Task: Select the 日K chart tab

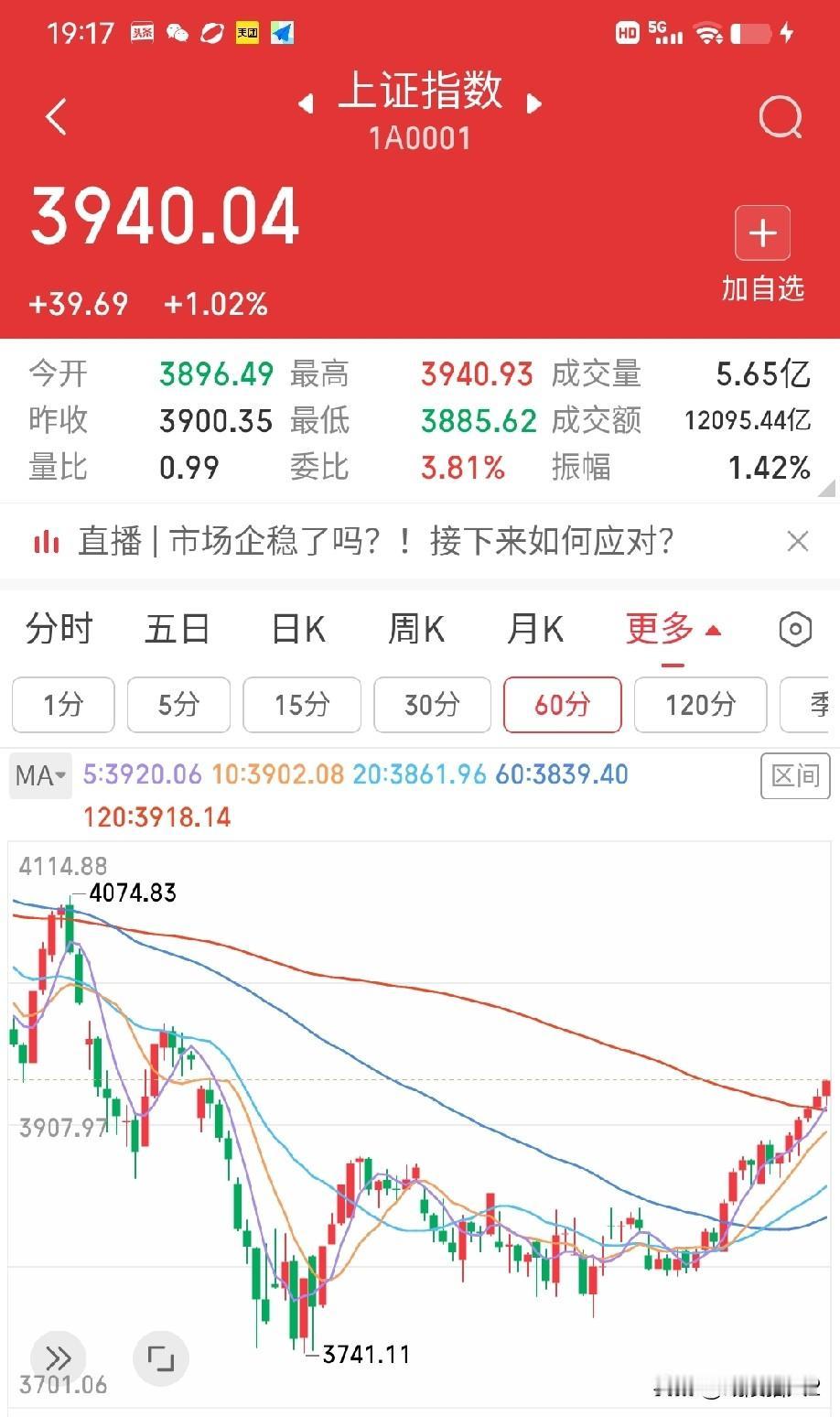Action: [x=298, y=630]
